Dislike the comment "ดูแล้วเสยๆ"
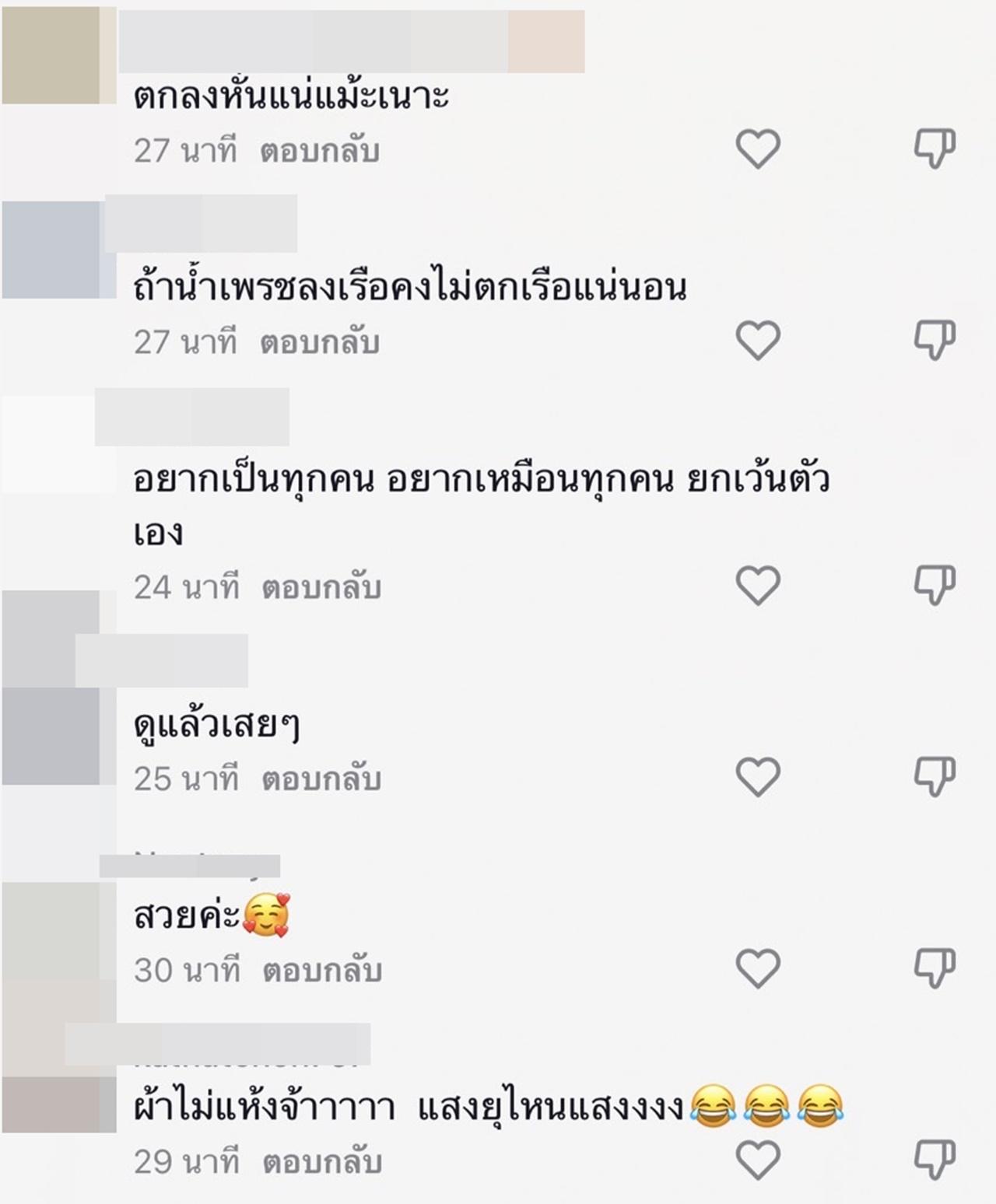The image size is (996, 1204). 934,777
